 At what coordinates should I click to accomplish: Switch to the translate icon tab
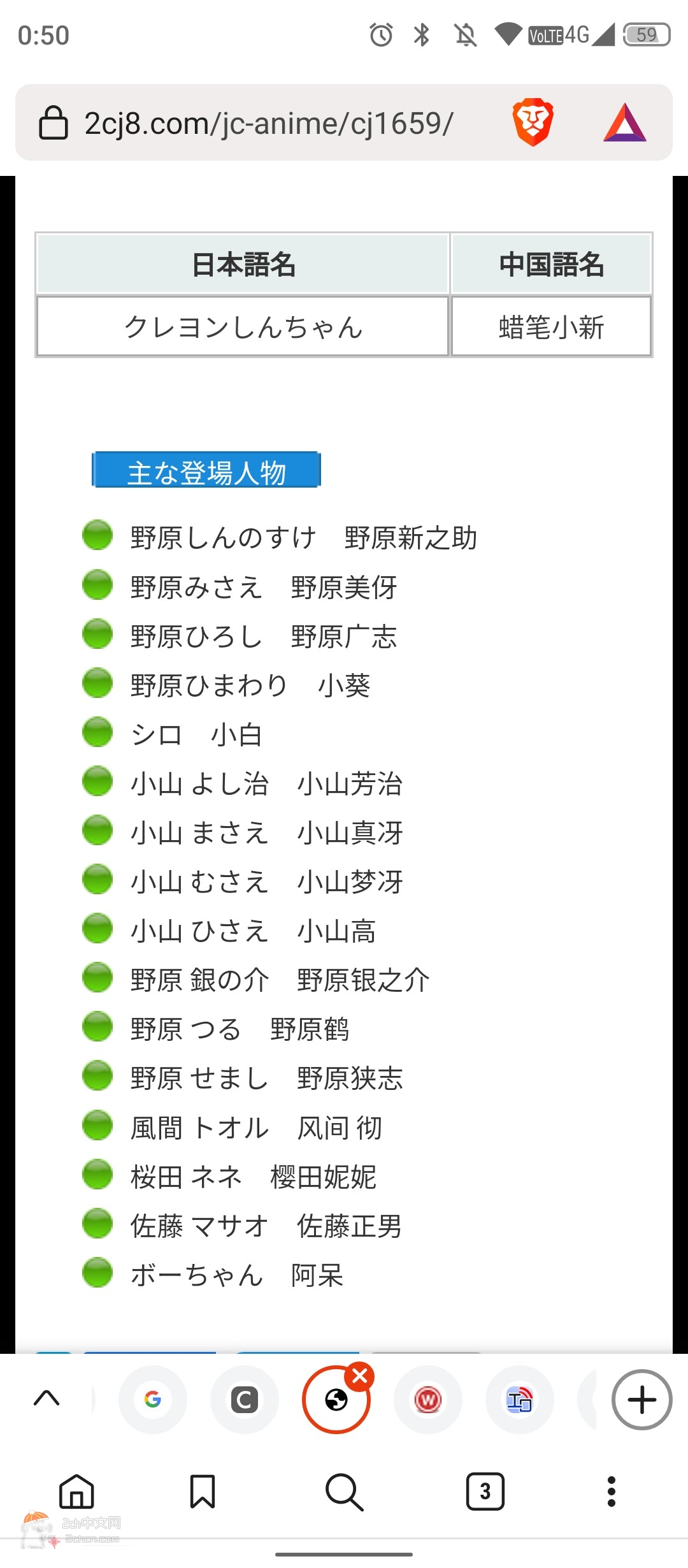click(x=520, y=1400)
